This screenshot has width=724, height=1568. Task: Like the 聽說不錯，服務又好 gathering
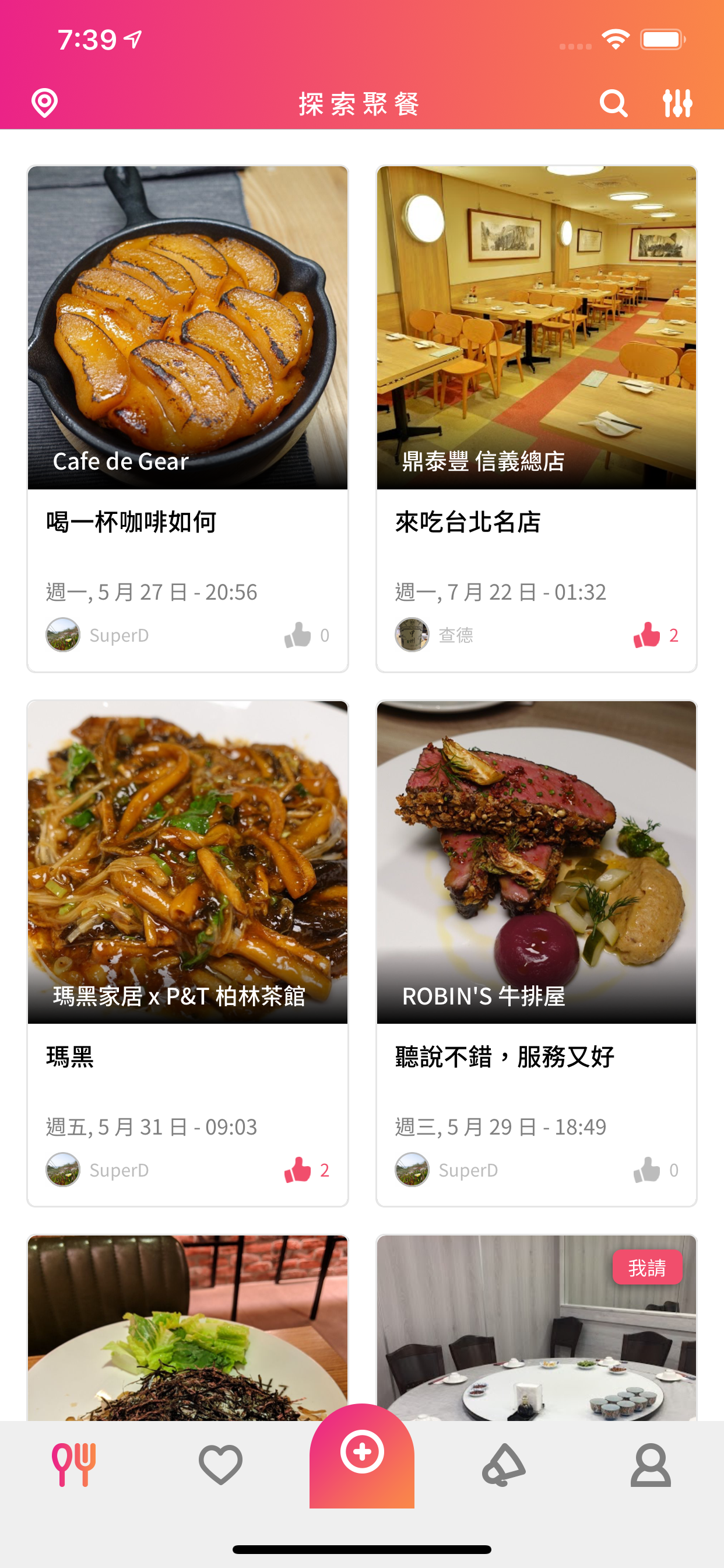point(646,1170)
